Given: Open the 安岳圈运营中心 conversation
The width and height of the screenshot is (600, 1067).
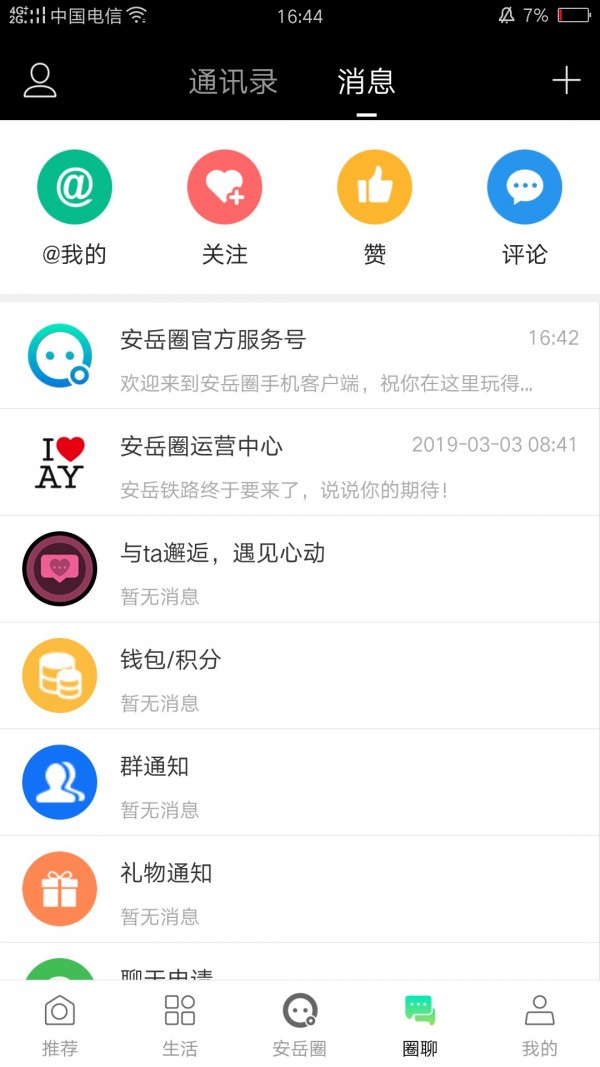Looking at the screenshot, I should coord(300,462).
